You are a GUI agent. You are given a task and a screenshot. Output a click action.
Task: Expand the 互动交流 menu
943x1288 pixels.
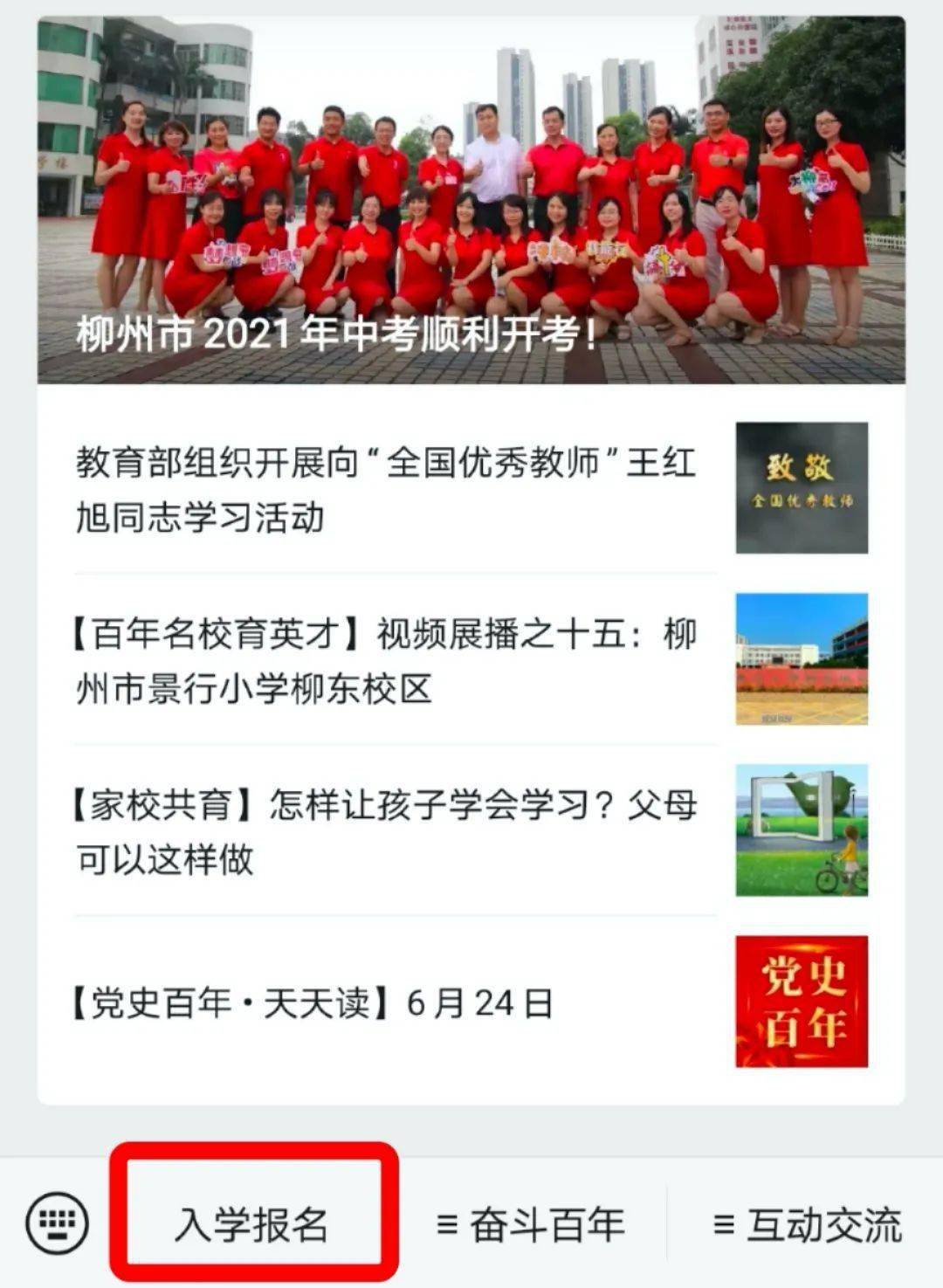tap(808, 1224)
